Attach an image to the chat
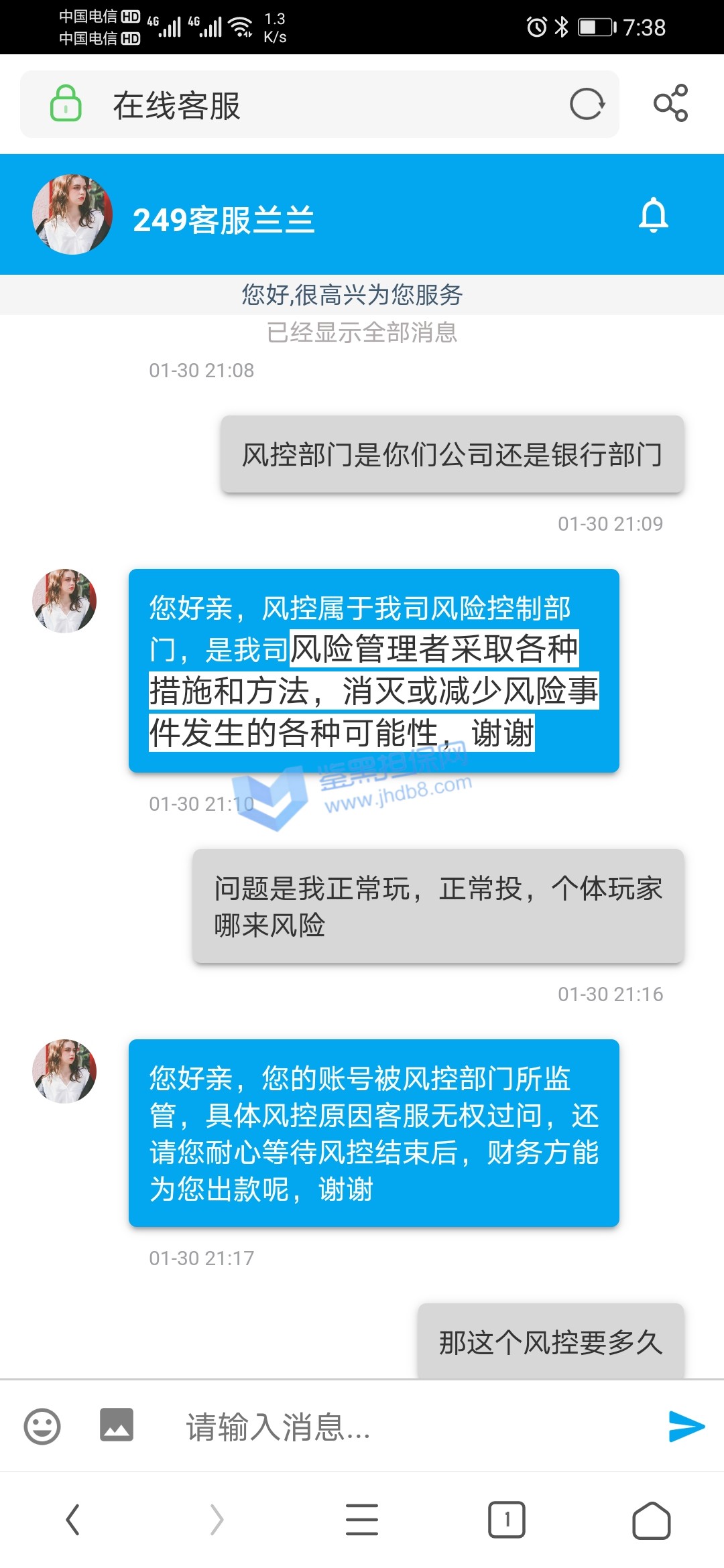The image size is (724, 1568). [x=117, y=1425]
